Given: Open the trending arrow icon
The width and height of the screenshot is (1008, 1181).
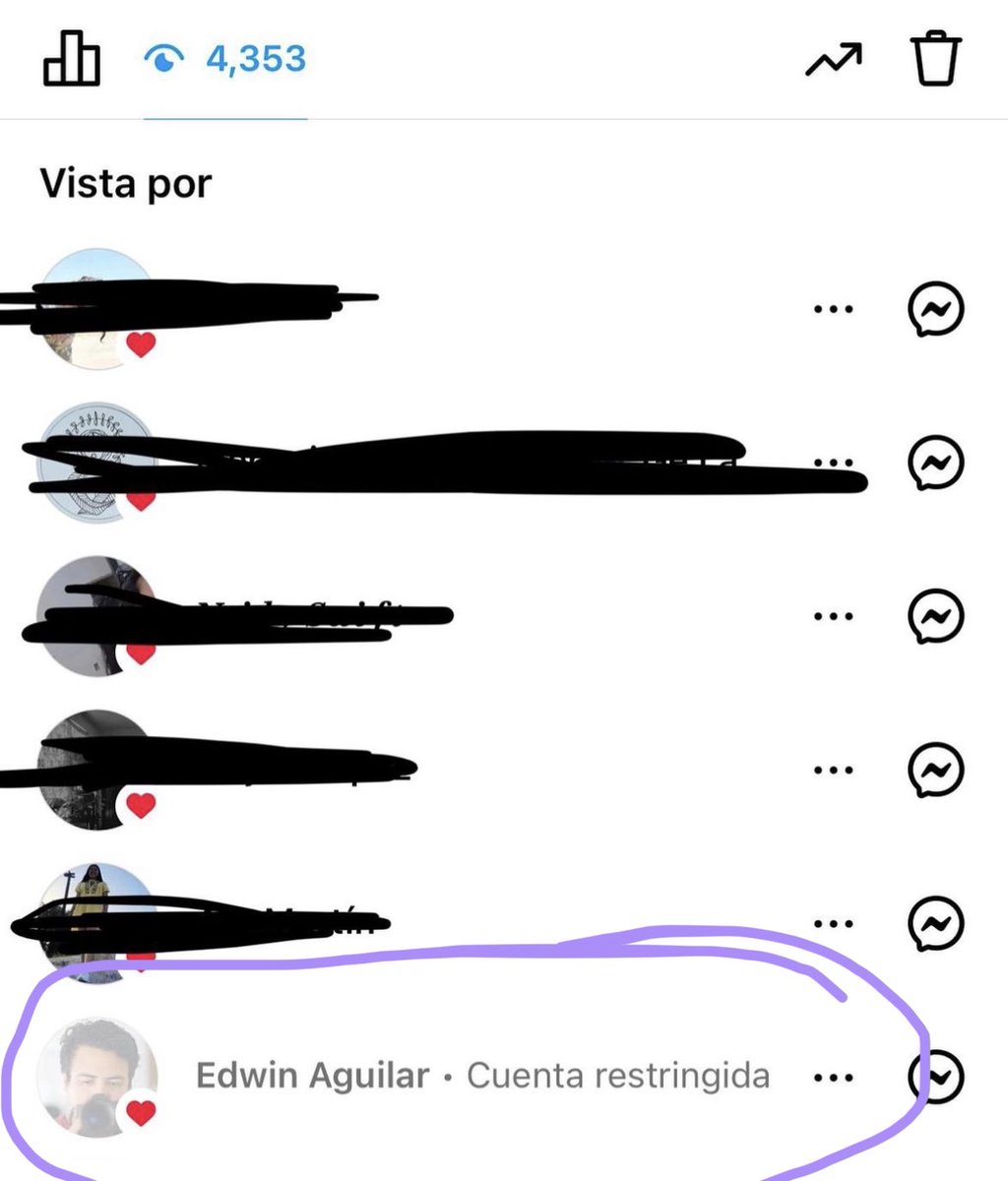Looking at the screenshot, I should [834, 60].
